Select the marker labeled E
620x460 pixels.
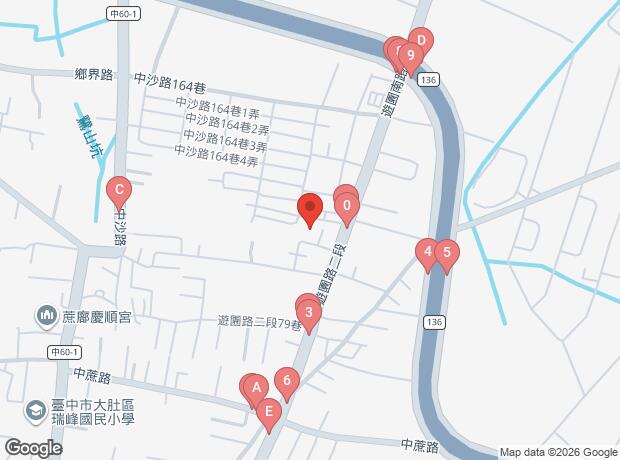268,410
